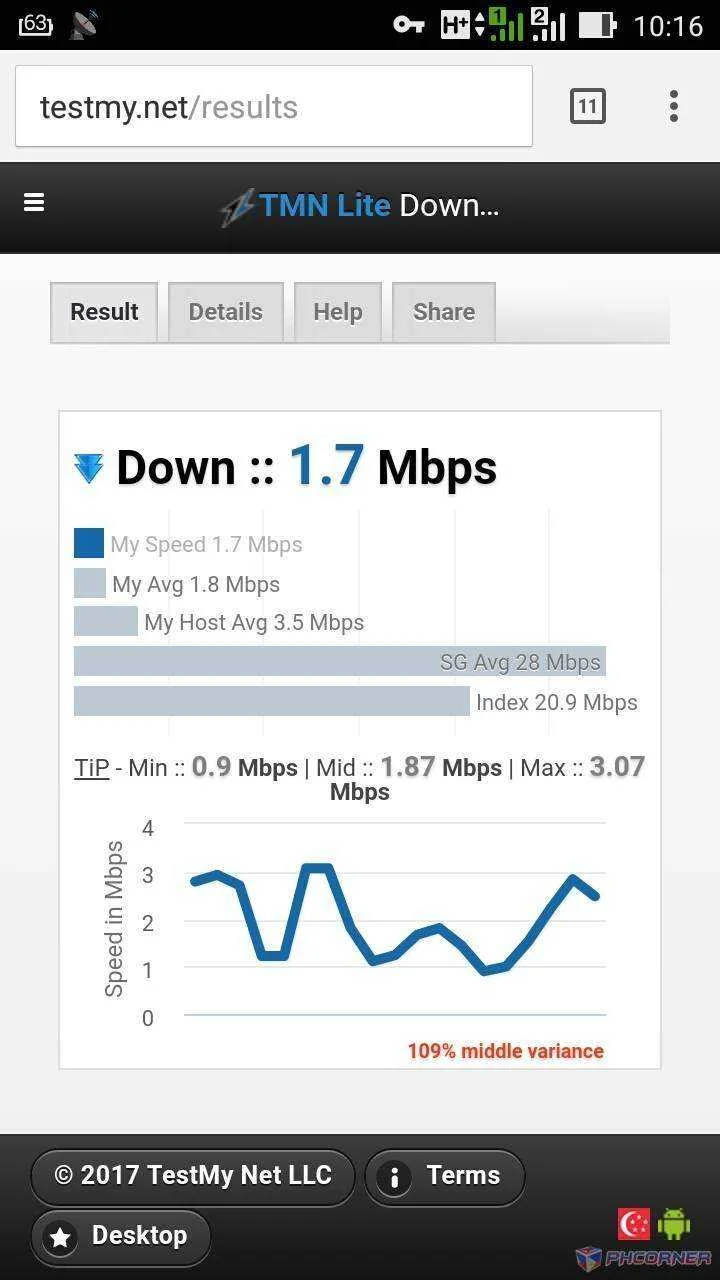
Task: Tap the underlined TiP link
Action: pyautogui.click(x=91, y=768)
